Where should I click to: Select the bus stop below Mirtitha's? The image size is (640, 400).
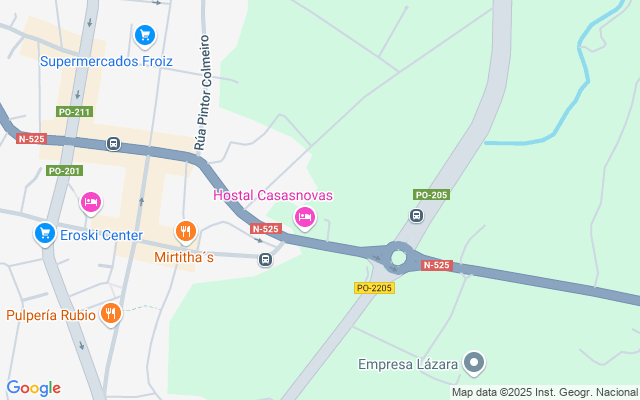265,260
